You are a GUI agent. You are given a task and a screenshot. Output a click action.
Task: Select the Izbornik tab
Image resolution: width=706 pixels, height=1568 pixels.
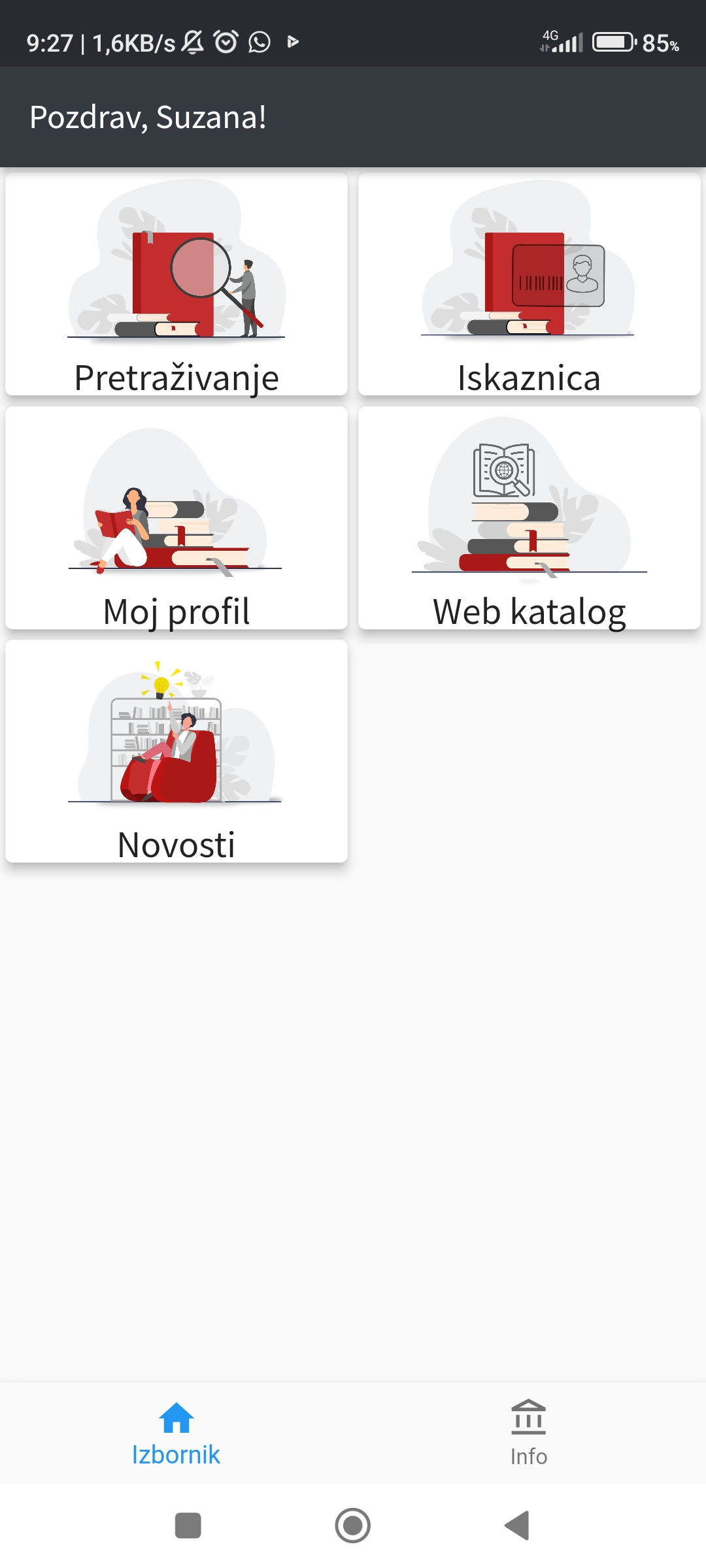176,1433
